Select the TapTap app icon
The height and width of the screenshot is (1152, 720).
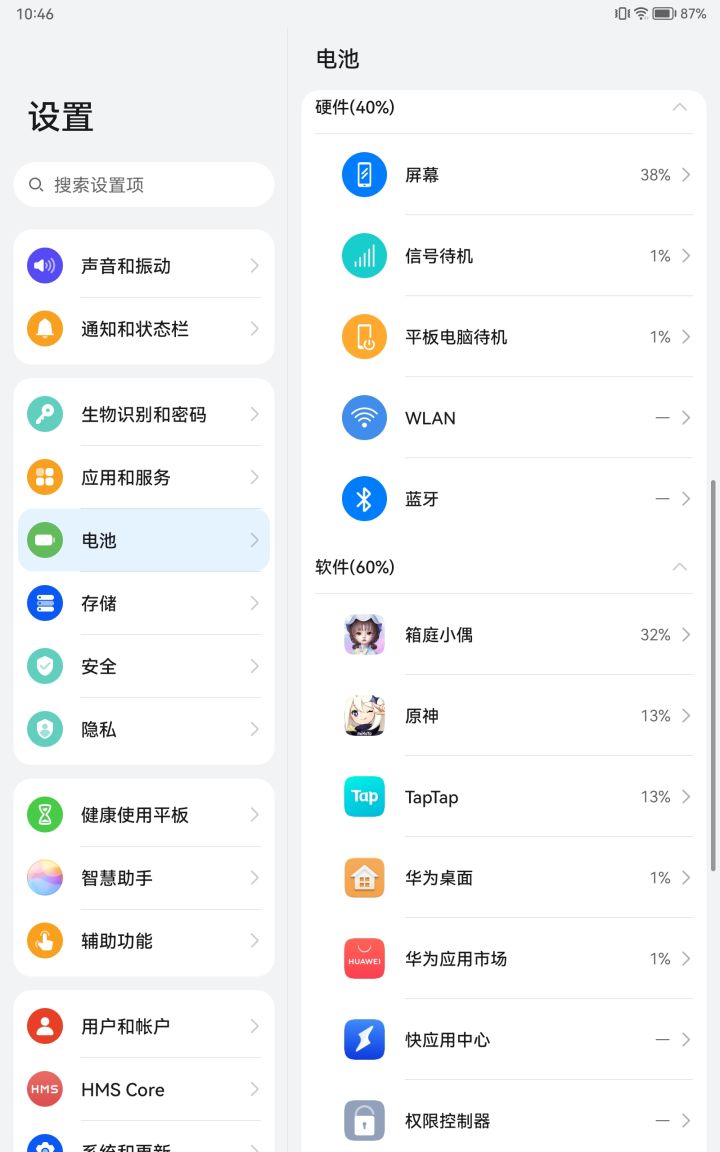(365, 797)
